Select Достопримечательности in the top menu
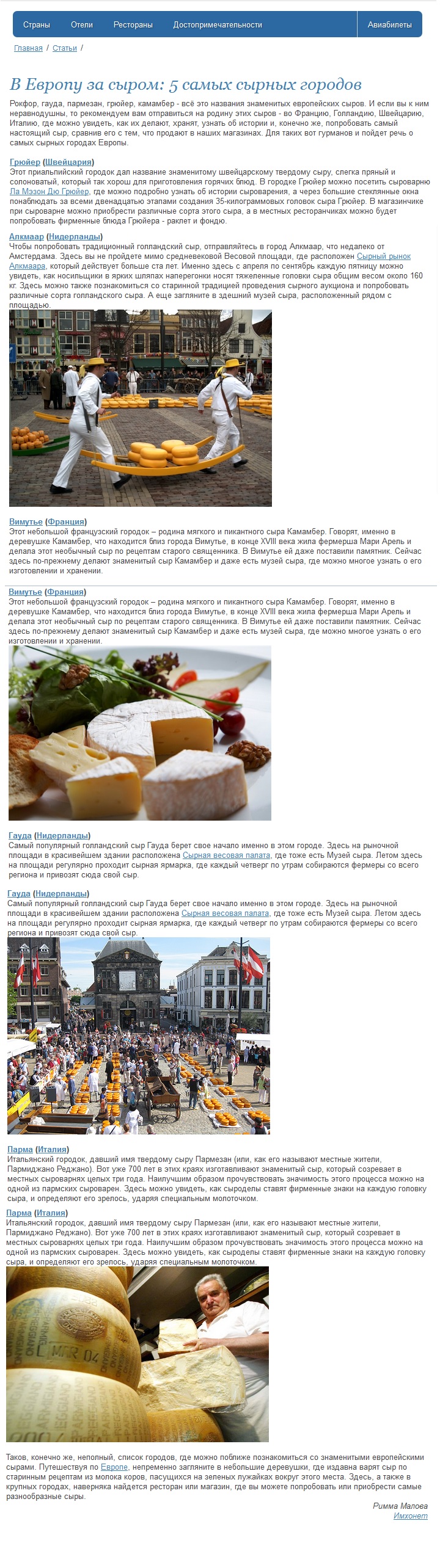Screen dimensions: 440x1568 point(218,25)
